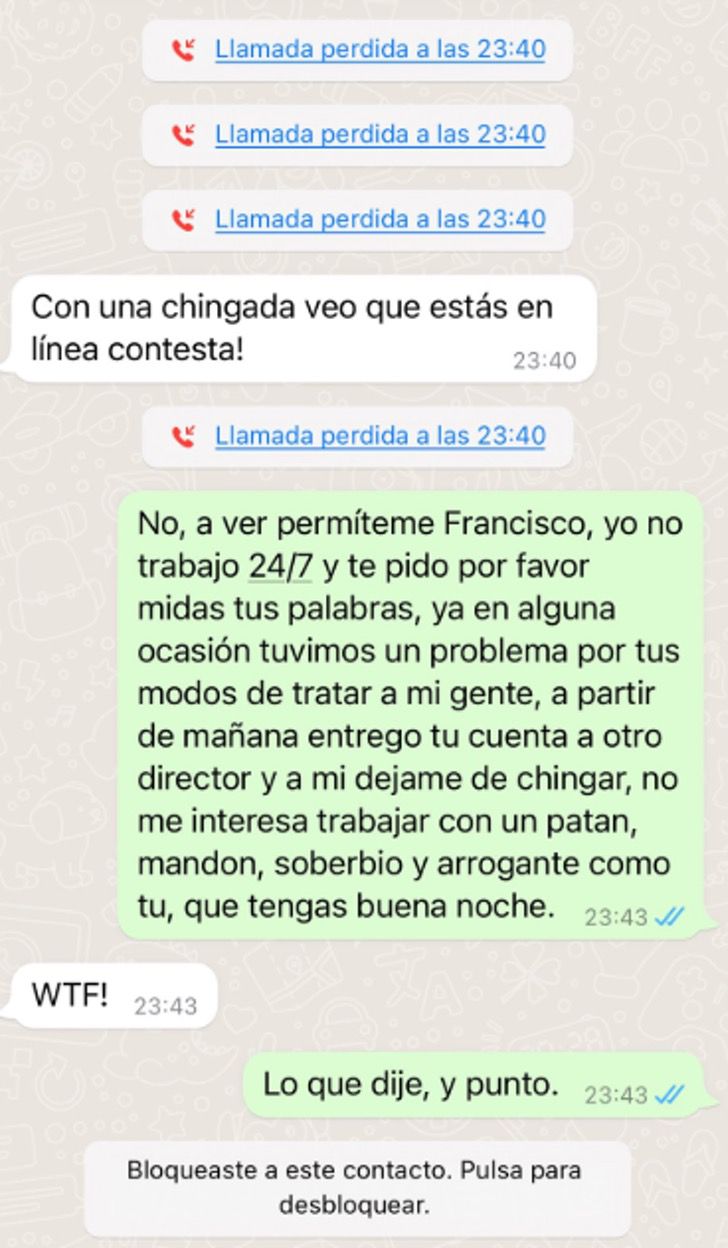
Task: Open missed call link after the 'contesta!' message
Action: point(379,436)
